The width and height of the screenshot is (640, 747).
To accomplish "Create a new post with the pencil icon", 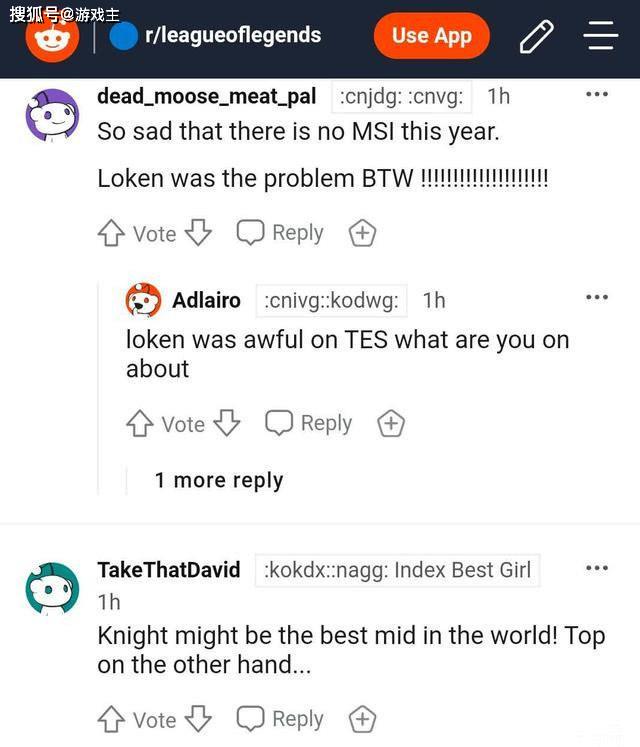I will [x=536, y=37].
